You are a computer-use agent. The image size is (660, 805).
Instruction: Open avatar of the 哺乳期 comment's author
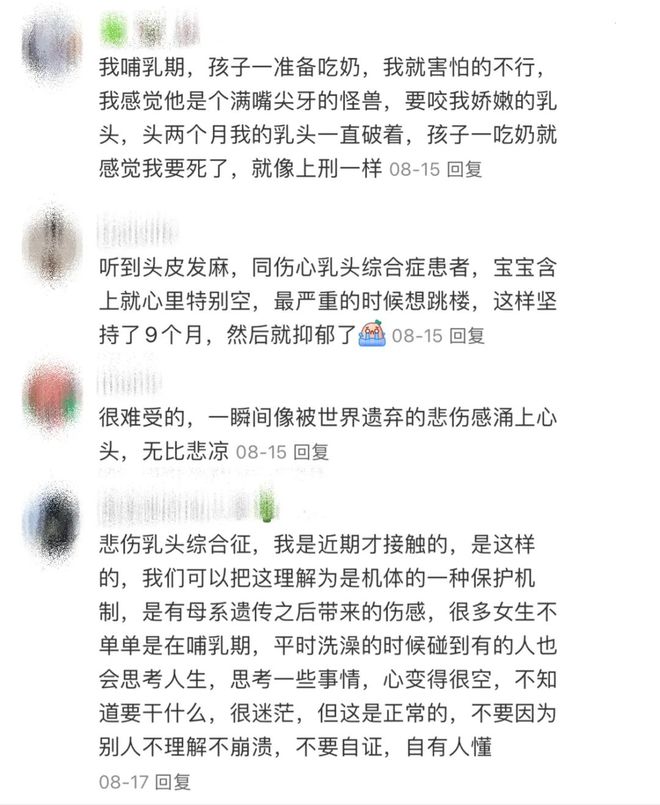click(x=52, y=42)
